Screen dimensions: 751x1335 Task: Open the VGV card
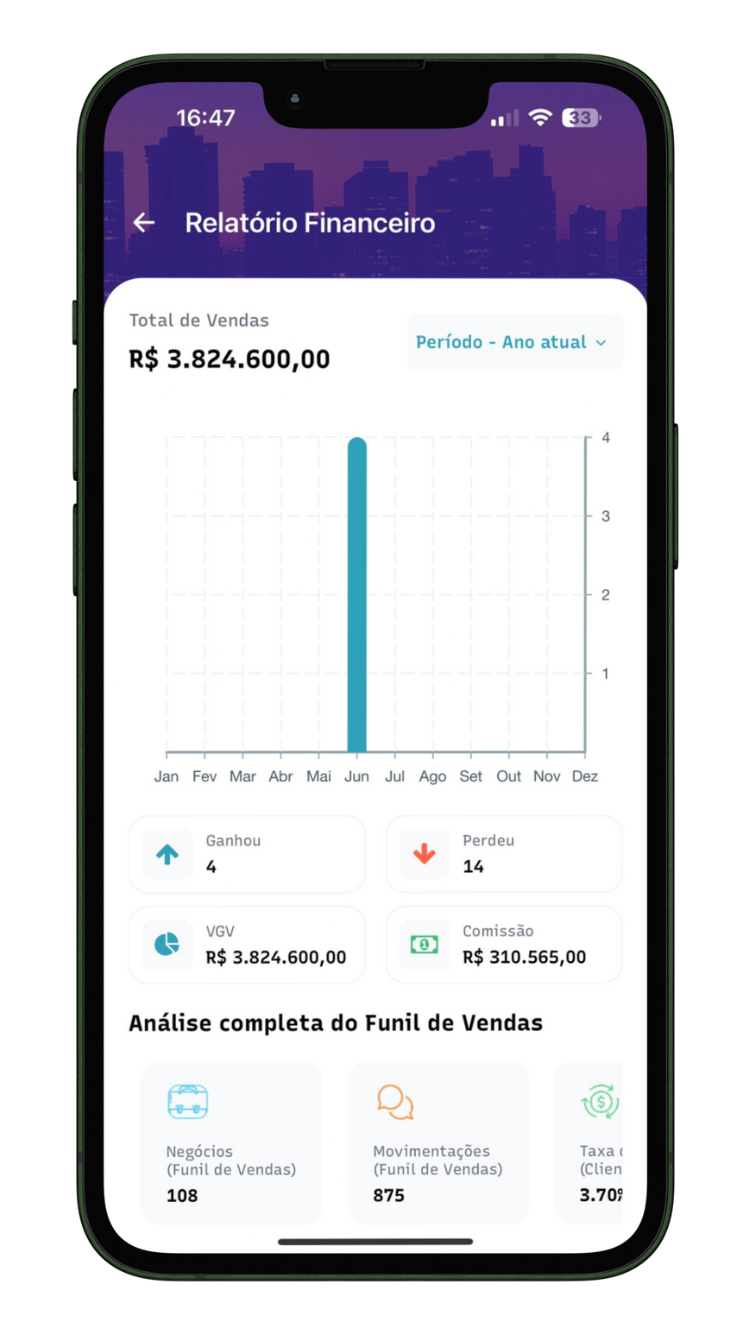click(x=247, y=944)
